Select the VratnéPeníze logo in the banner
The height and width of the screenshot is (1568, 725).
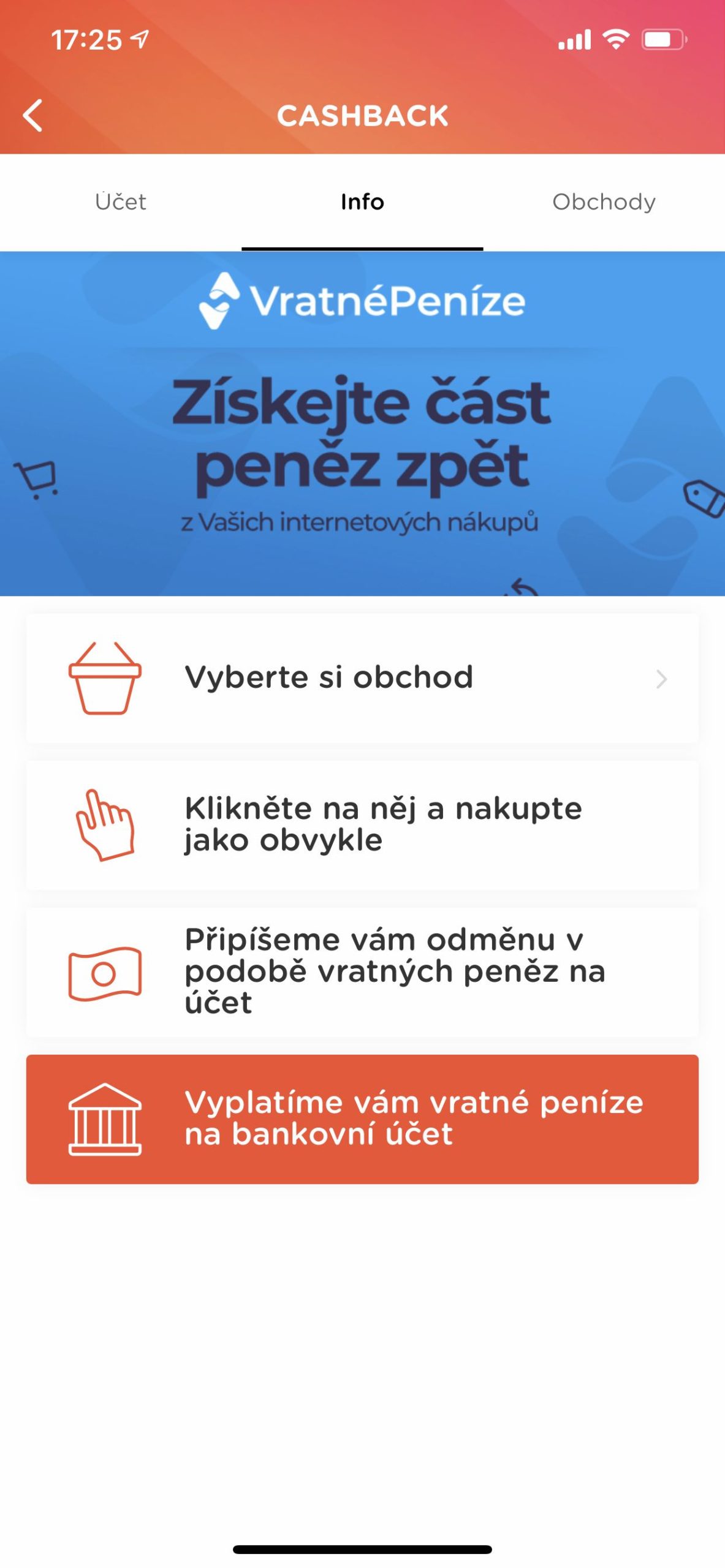pyautogui.click(x=362, y=300)
